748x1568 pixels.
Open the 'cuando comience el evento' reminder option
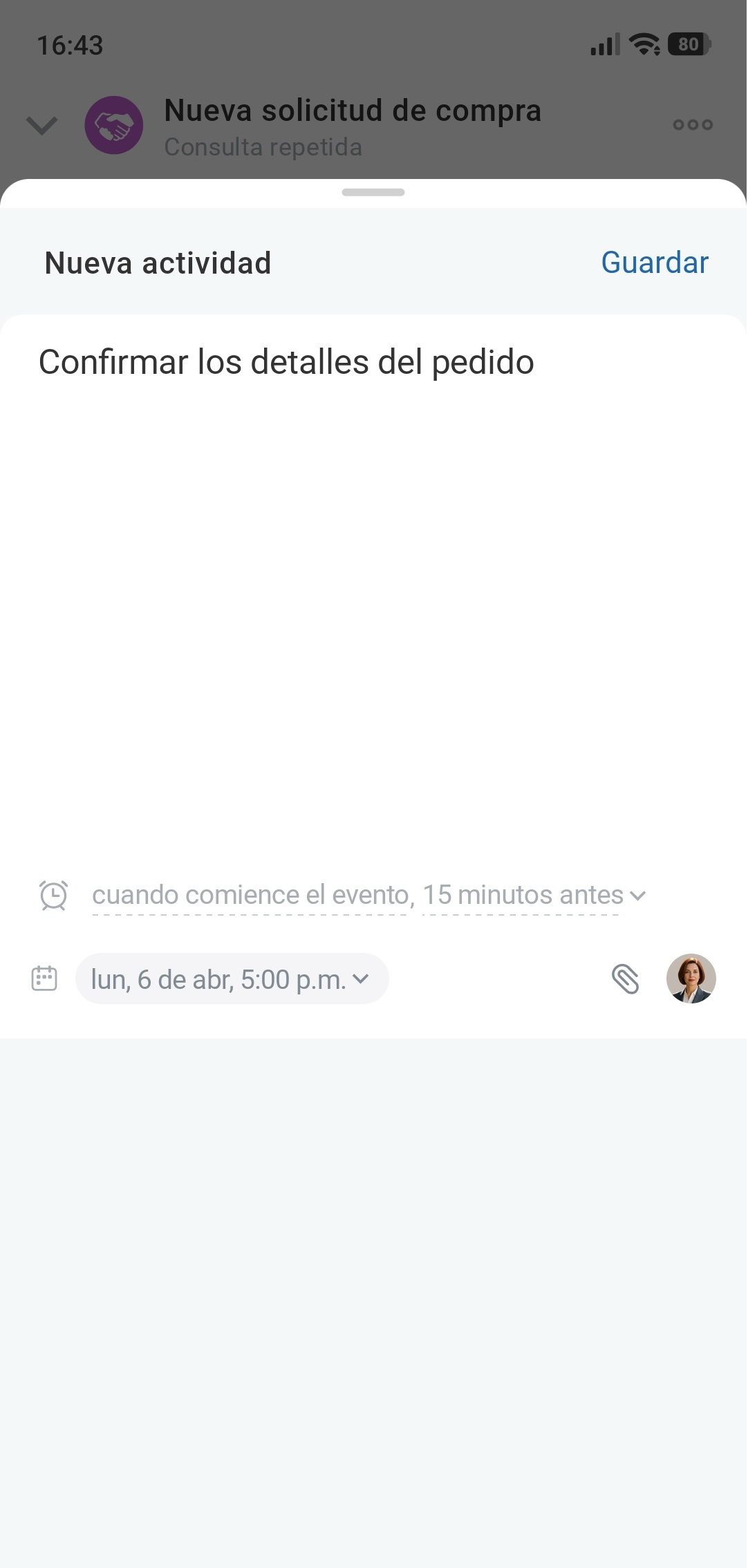[x=250, y=895]
